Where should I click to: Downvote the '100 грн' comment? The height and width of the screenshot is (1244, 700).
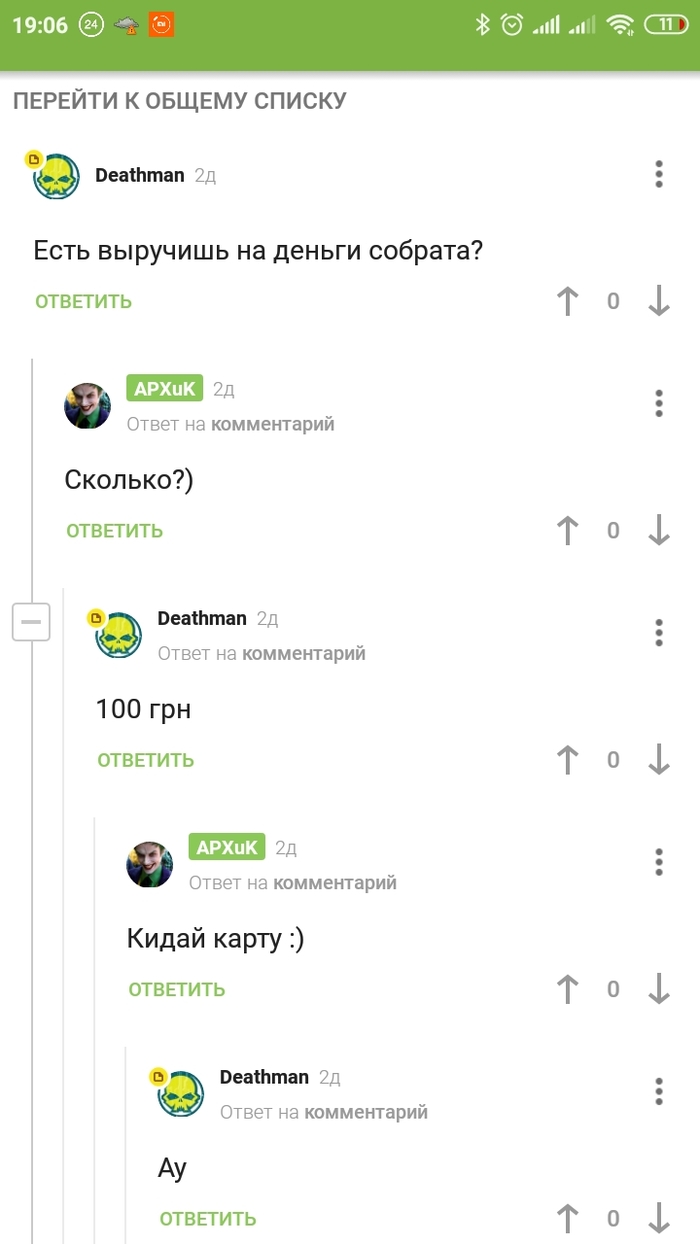(659, 760)
